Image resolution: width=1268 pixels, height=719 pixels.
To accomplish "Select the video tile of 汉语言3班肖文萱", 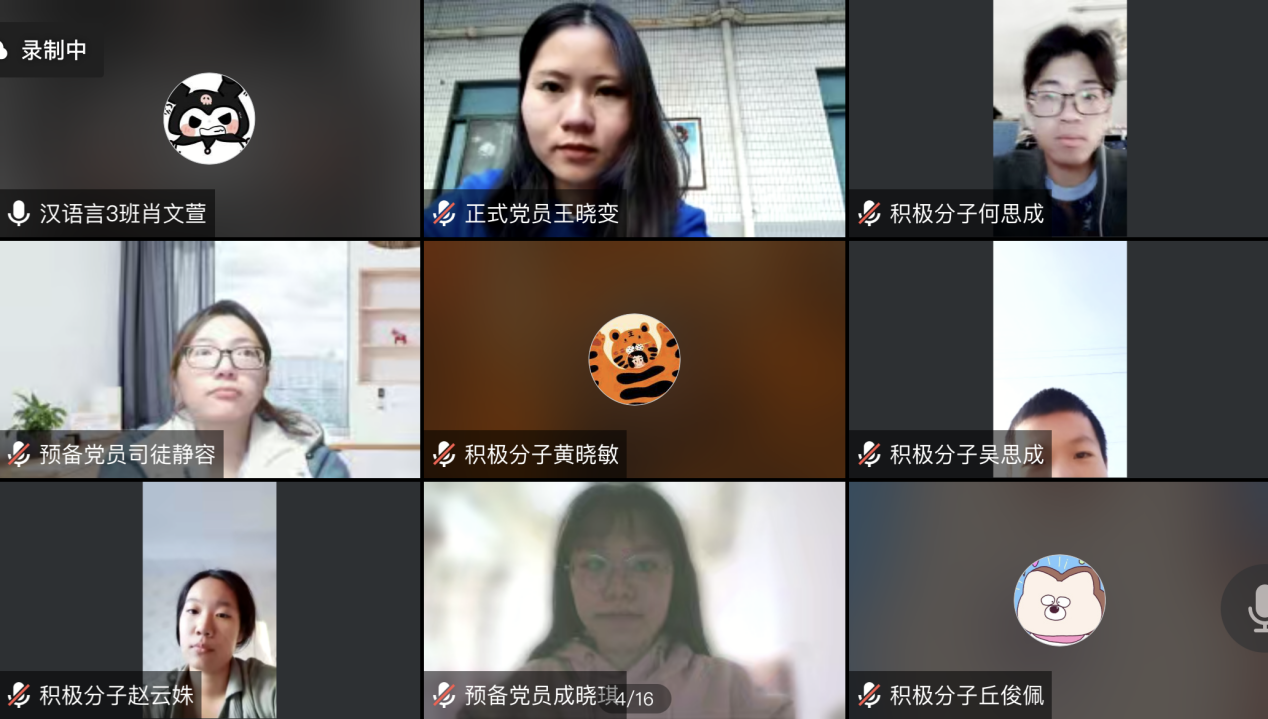I will [x=209, y=118].
